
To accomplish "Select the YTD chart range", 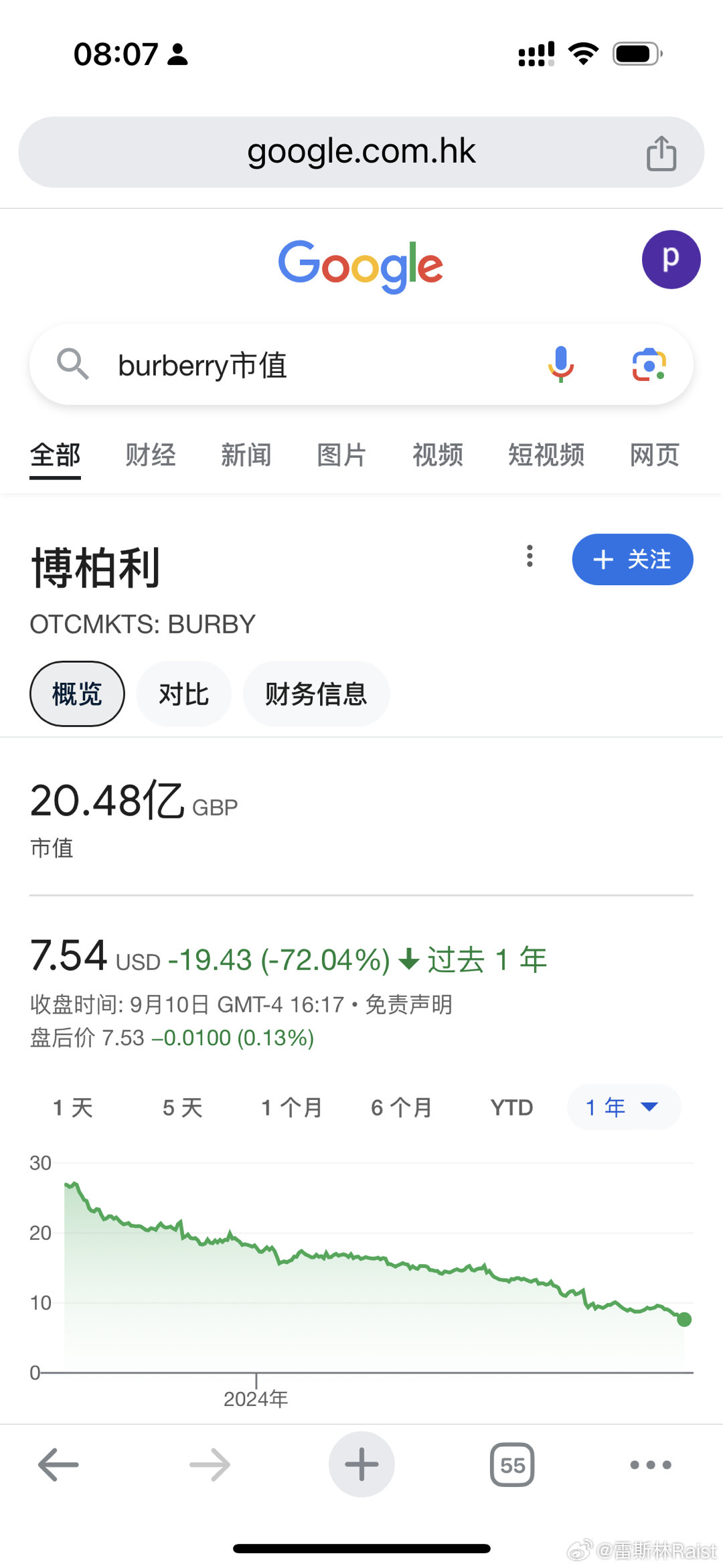I will click(x=511, y=1107).
